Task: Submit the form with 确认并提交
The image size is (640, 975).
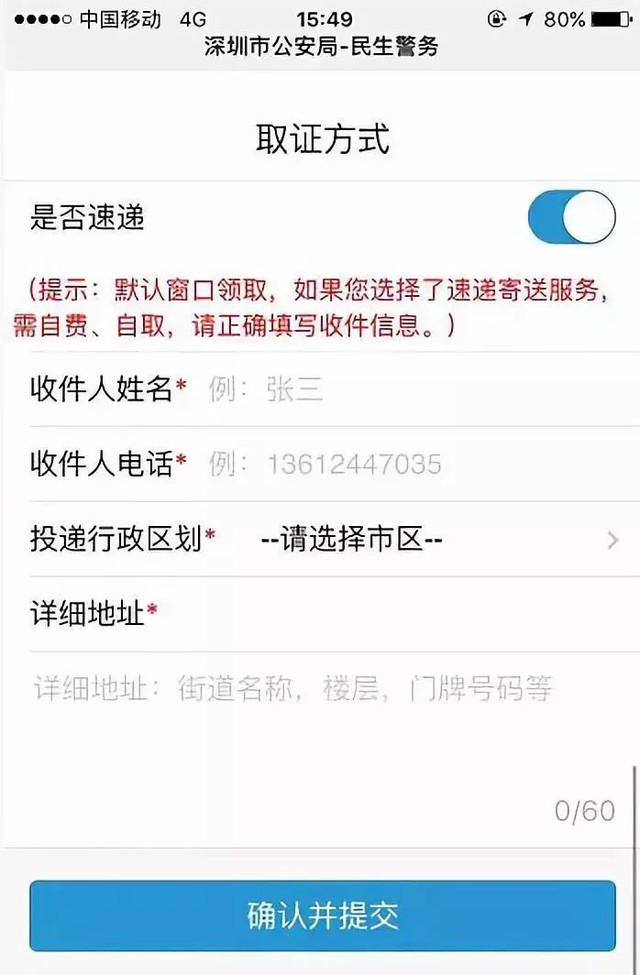Action: [x=322, y=915]
